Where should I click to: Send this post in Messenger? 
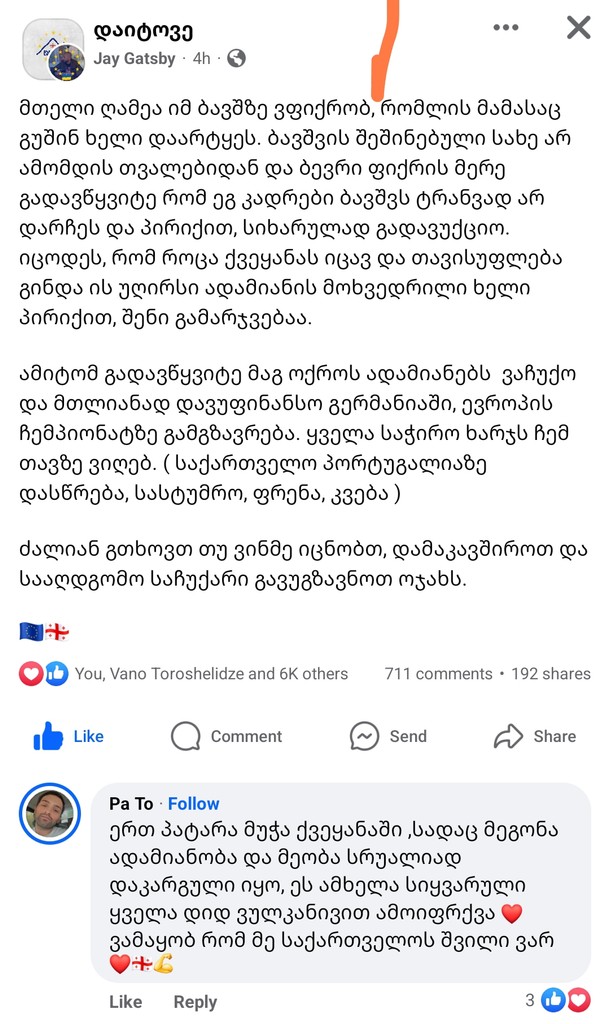pyautogui.click(x=388, y=737)
